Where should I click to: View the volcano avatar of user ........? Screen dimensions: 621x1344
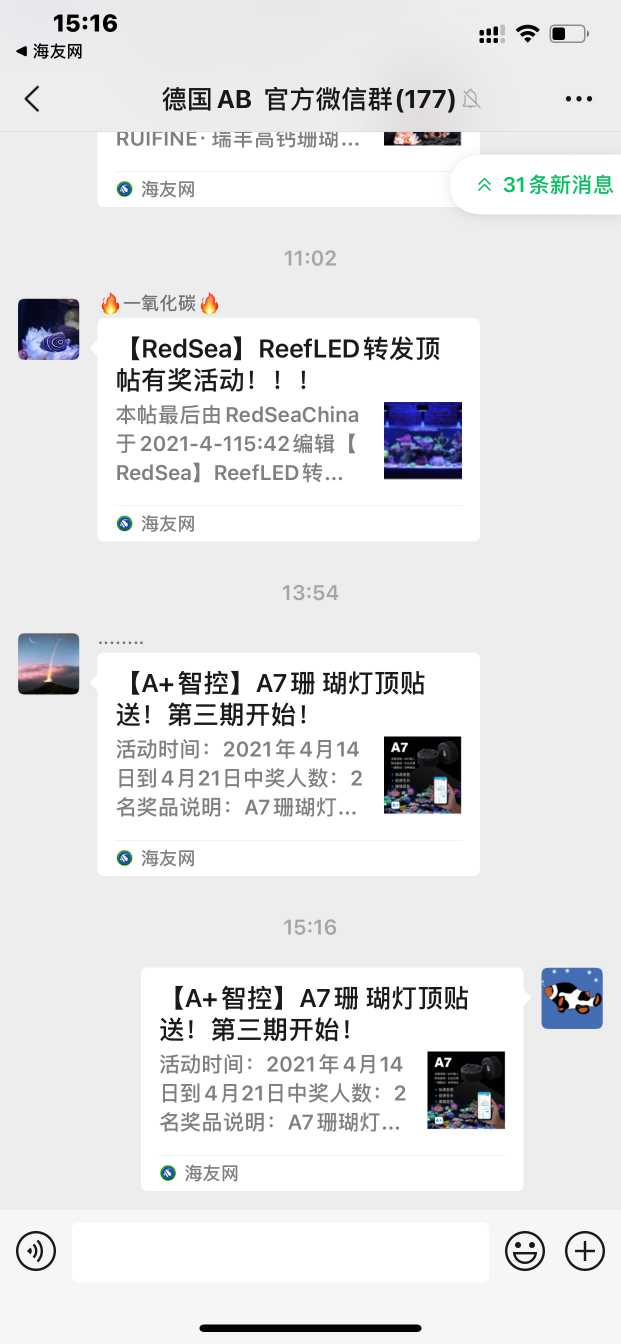(x=48, y=664)
